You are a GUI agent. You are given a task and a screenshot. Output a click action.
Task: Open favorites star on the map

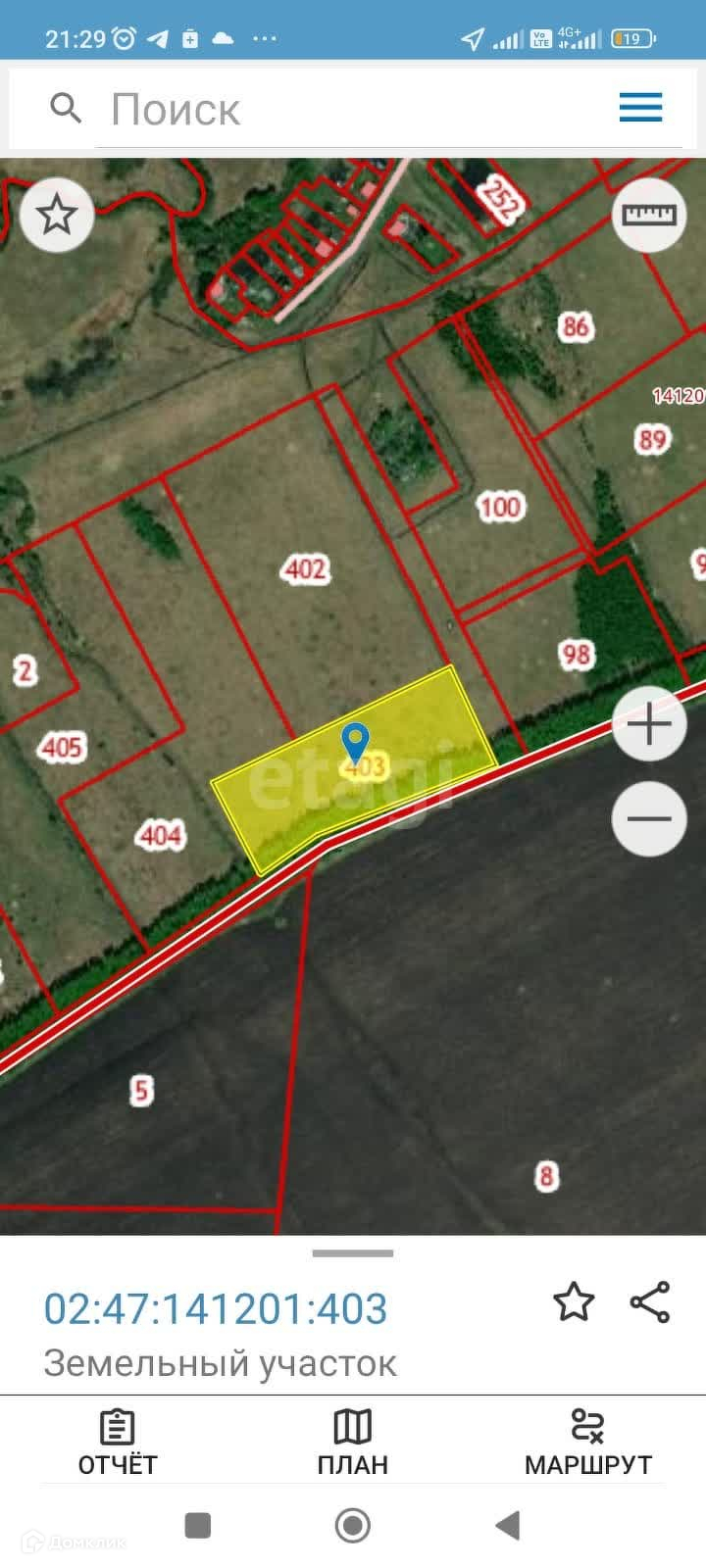tap(57, 215)
